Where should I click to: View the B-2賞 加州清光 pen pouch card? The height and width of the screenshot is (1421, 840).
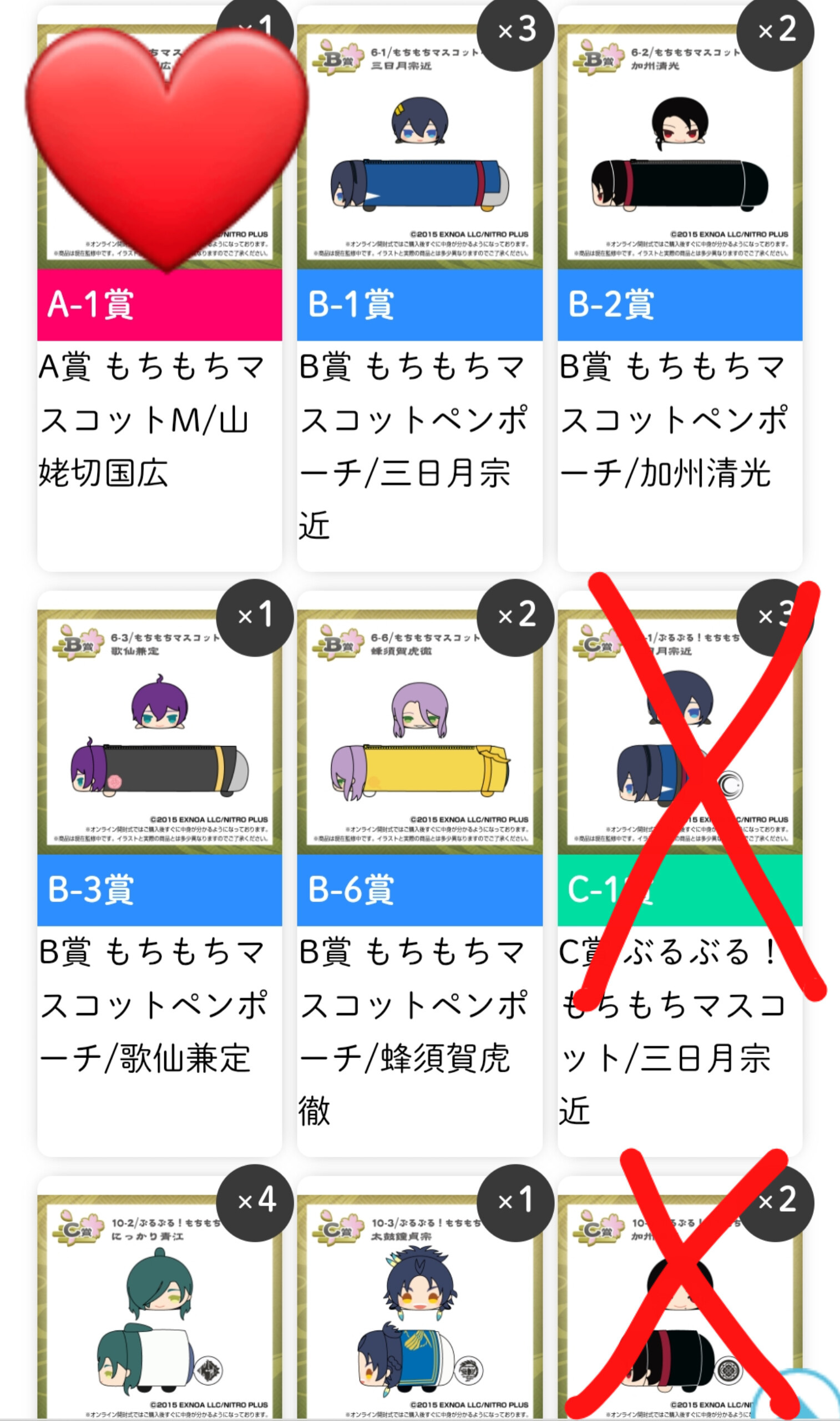point(679,289)
